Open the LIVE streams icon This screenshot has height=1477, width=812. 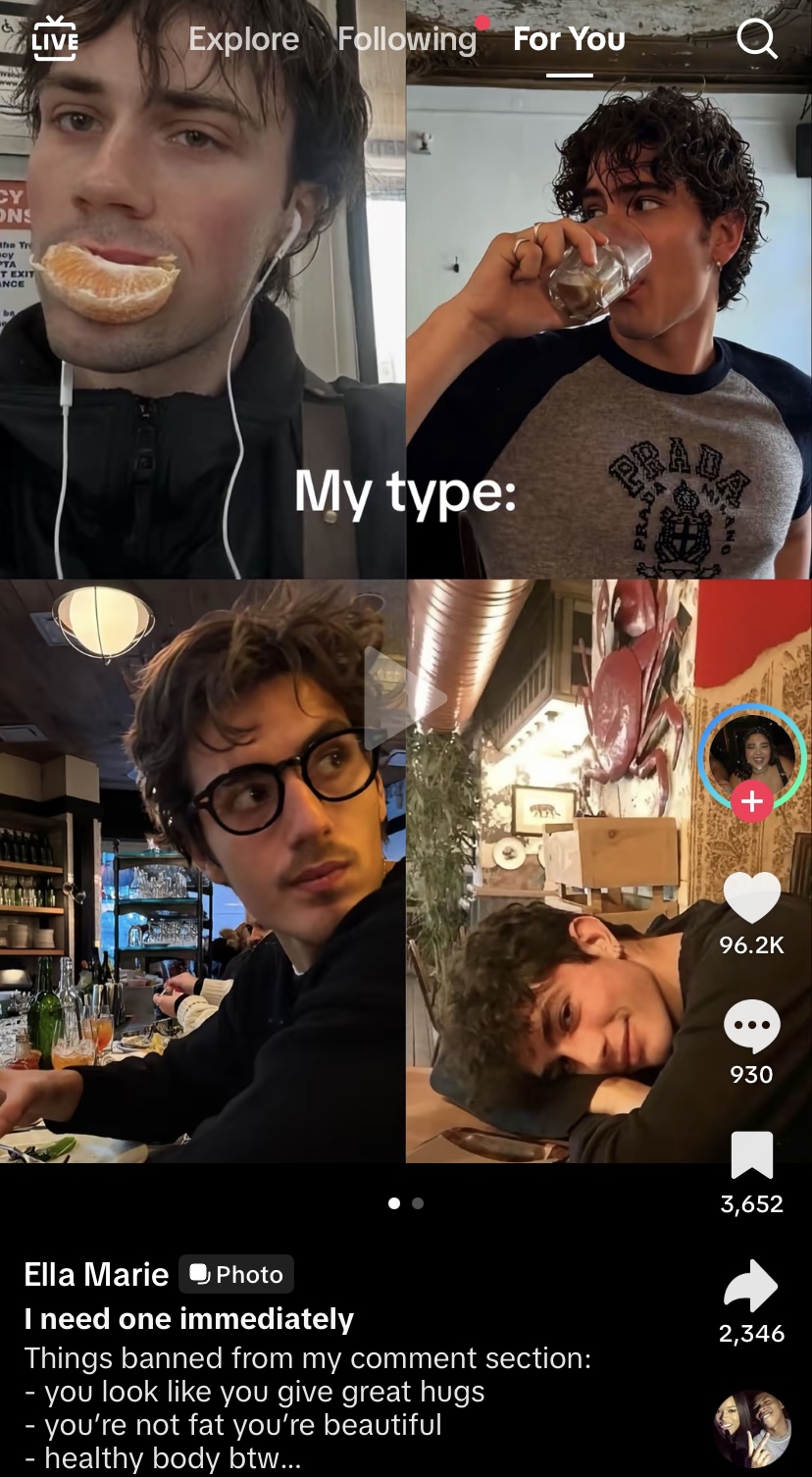pos(54,38)
